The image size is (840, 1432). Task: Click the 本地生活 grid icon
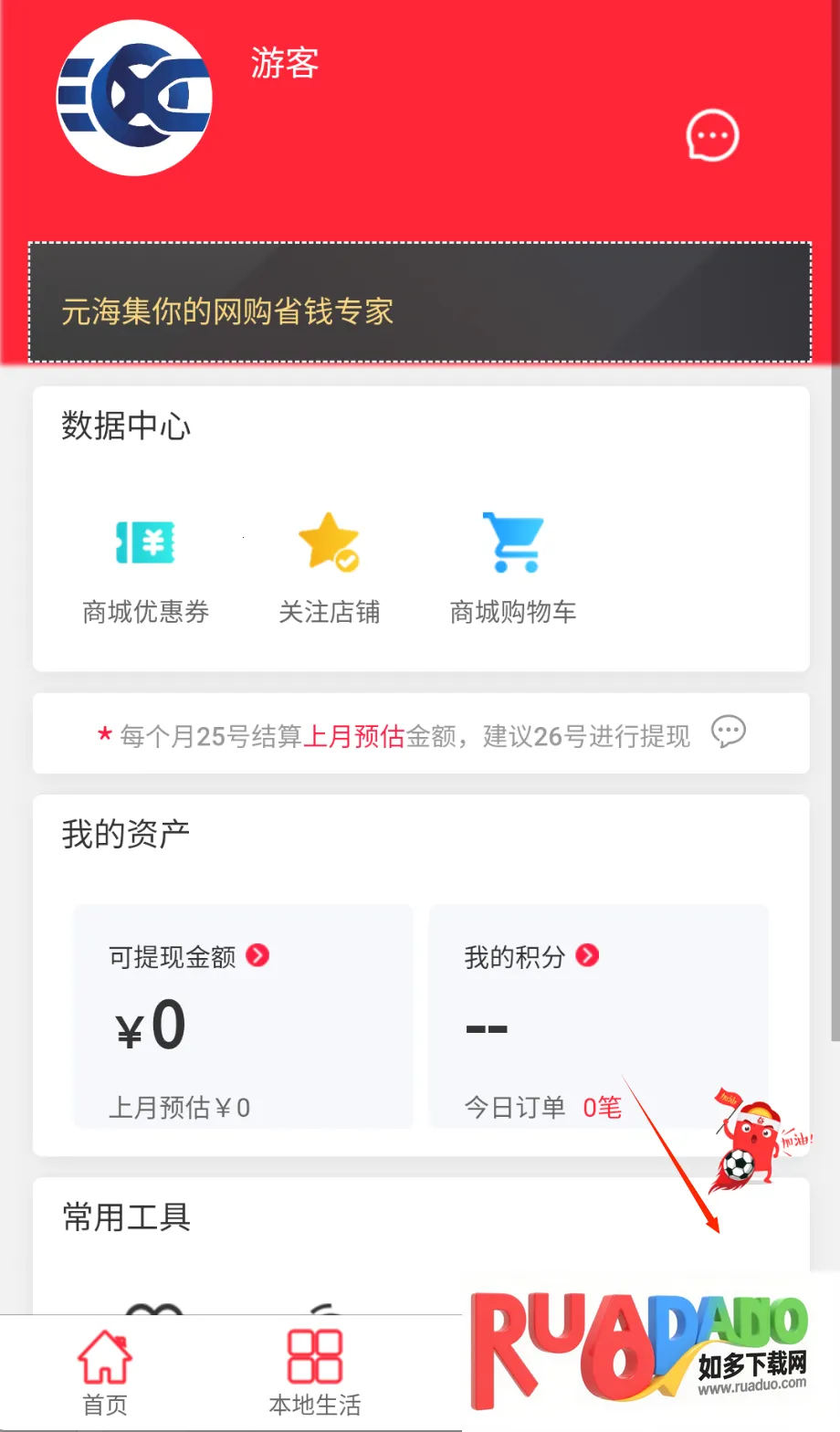313,1354
